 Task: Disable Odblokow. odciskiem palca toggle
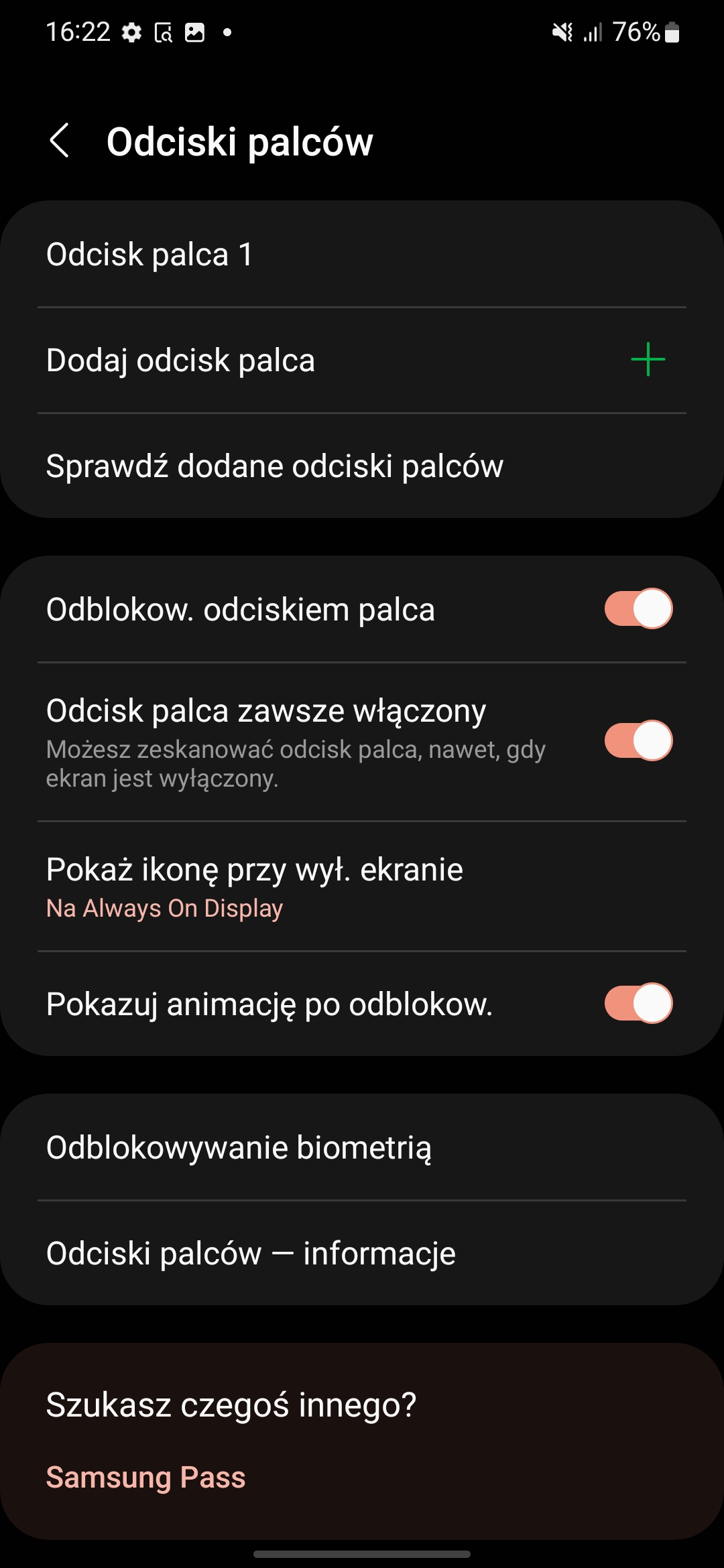[x=638, y=608]
